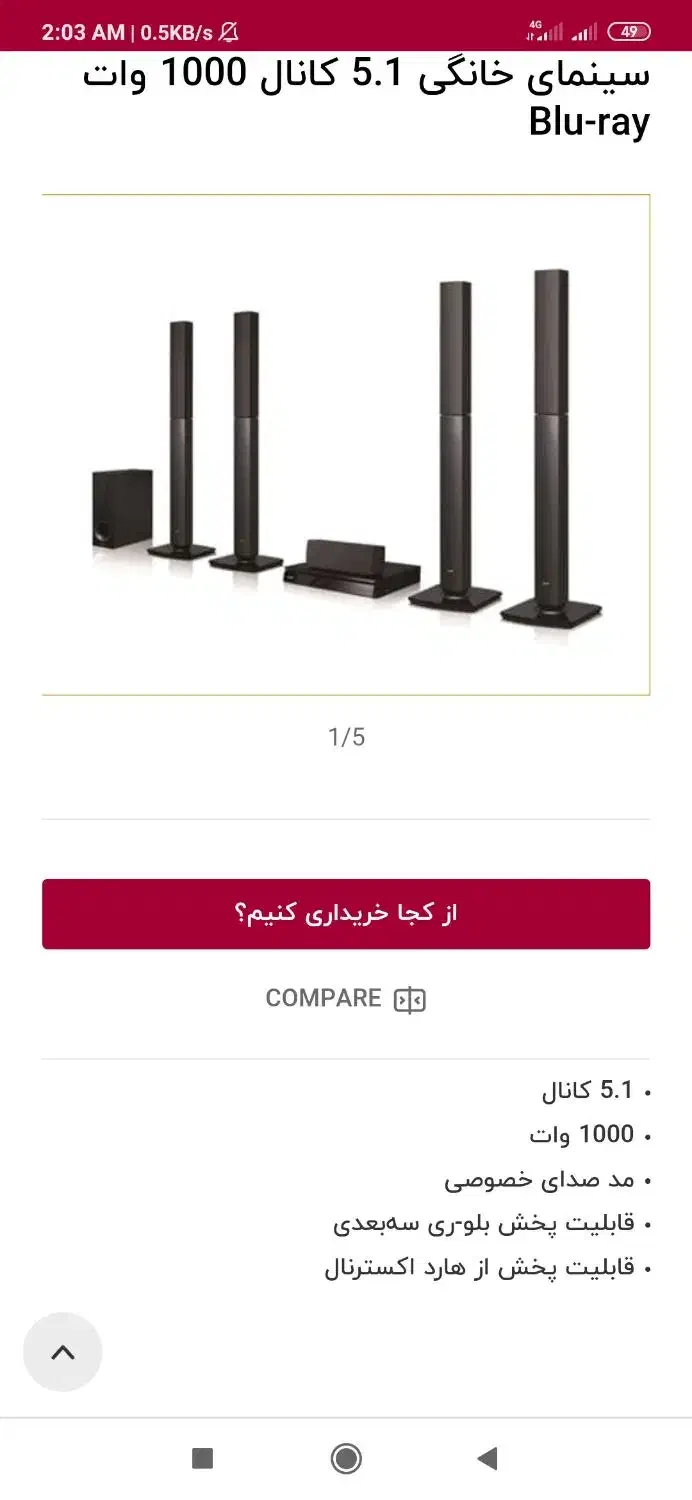Tap COMPARE to compare this product

(x=346, y=999)
